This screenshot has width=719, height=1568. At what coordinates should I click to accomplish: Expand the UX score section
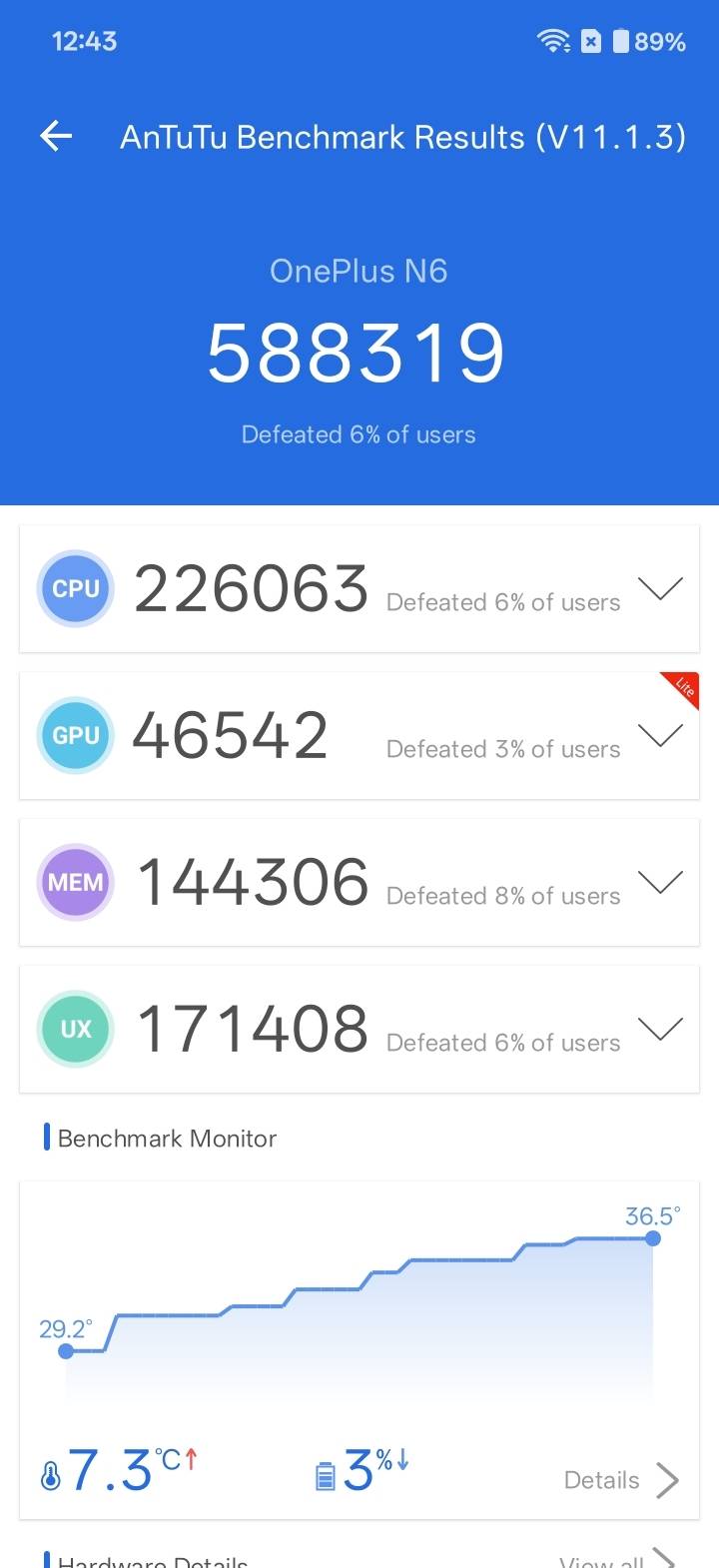point(660,1030)
